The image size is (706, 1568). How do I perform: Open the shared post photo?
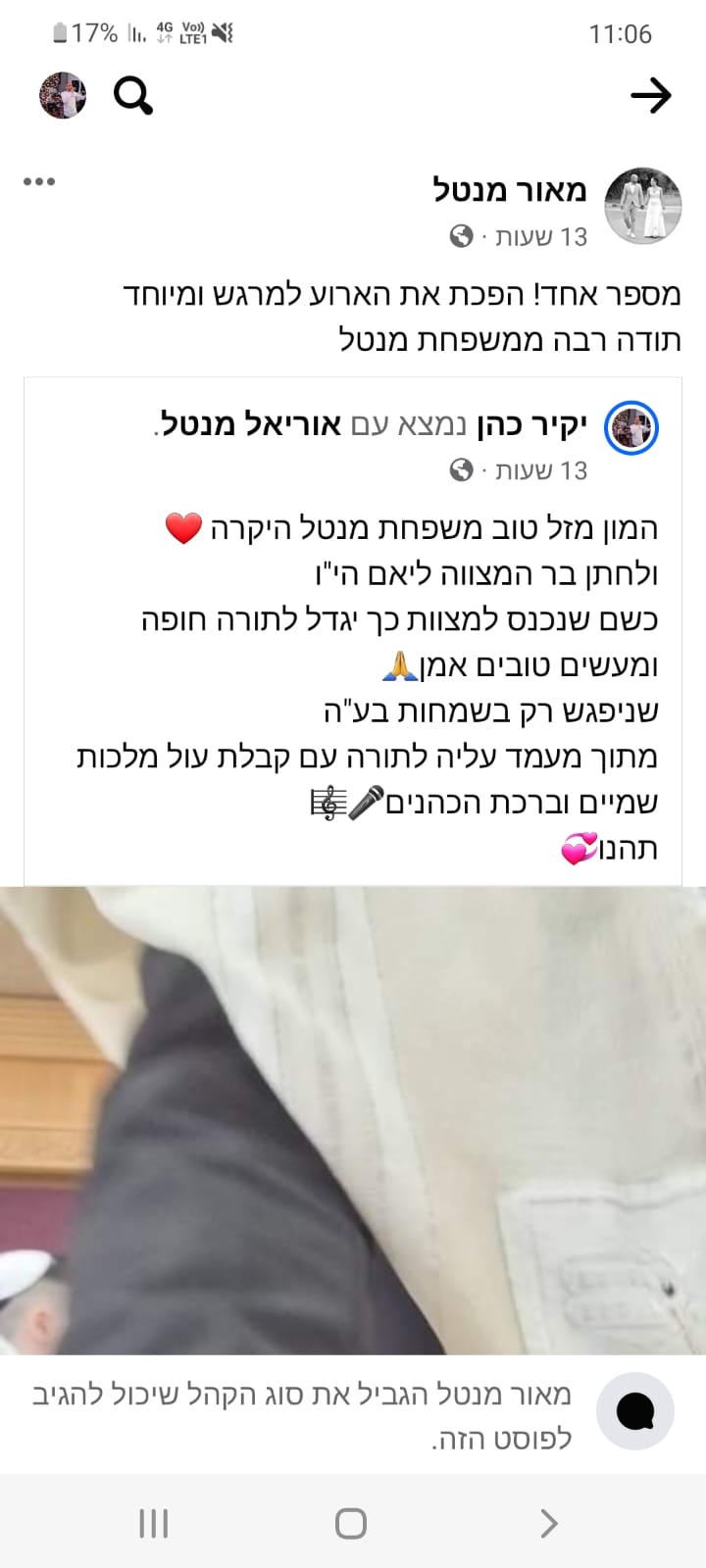(x=353, y=1117)
